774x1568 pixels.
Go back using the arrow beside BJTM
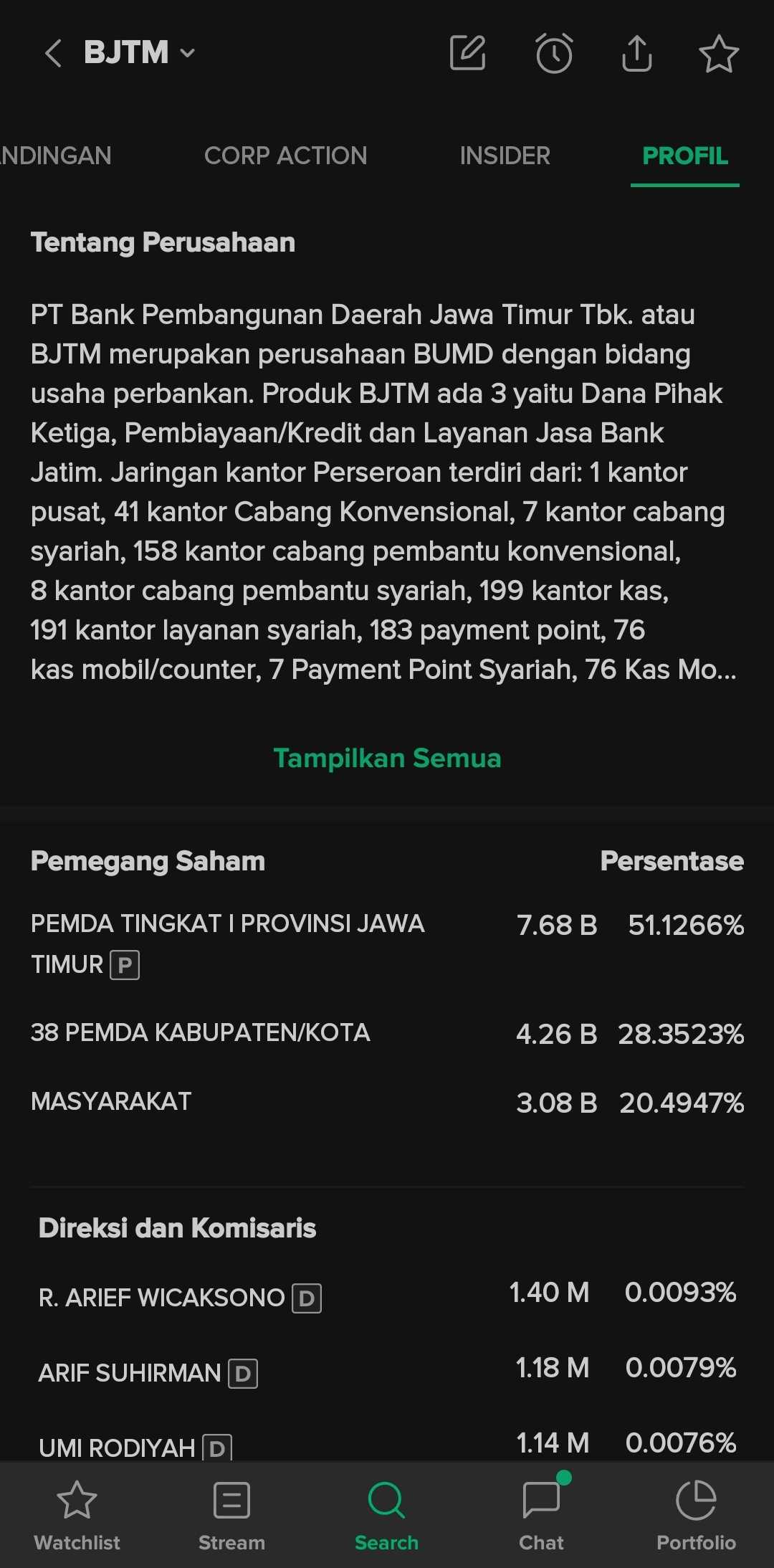point(53,53)
